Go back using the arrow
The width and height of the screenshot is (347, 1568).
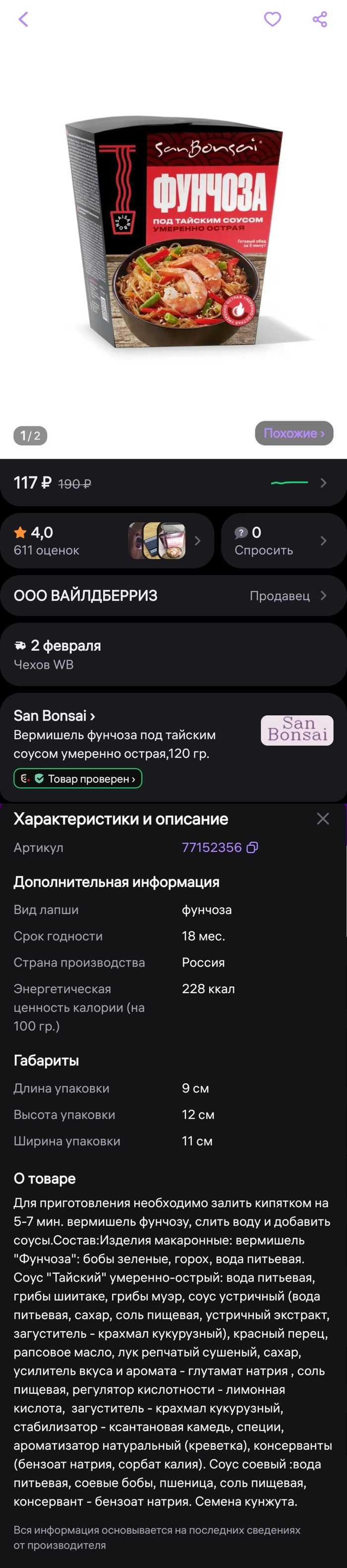23,19
